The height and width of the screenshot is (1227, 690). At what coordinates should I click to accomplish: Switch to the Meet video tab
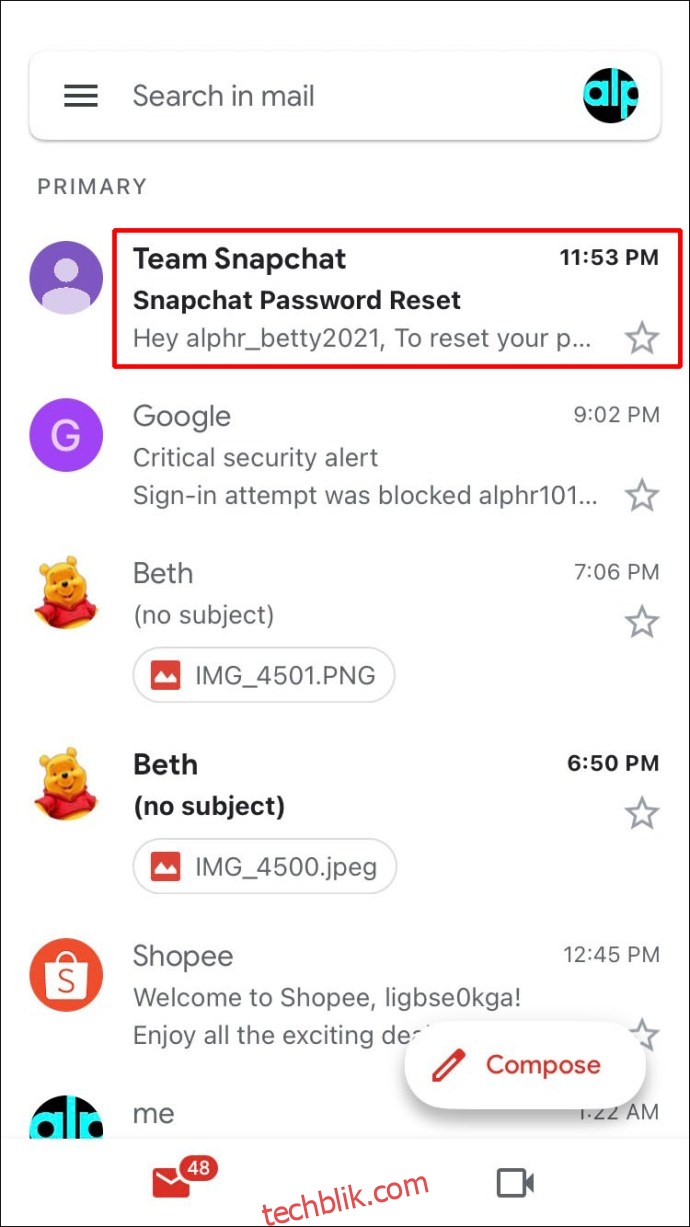pyautogui.click(x=515, y=1184)
